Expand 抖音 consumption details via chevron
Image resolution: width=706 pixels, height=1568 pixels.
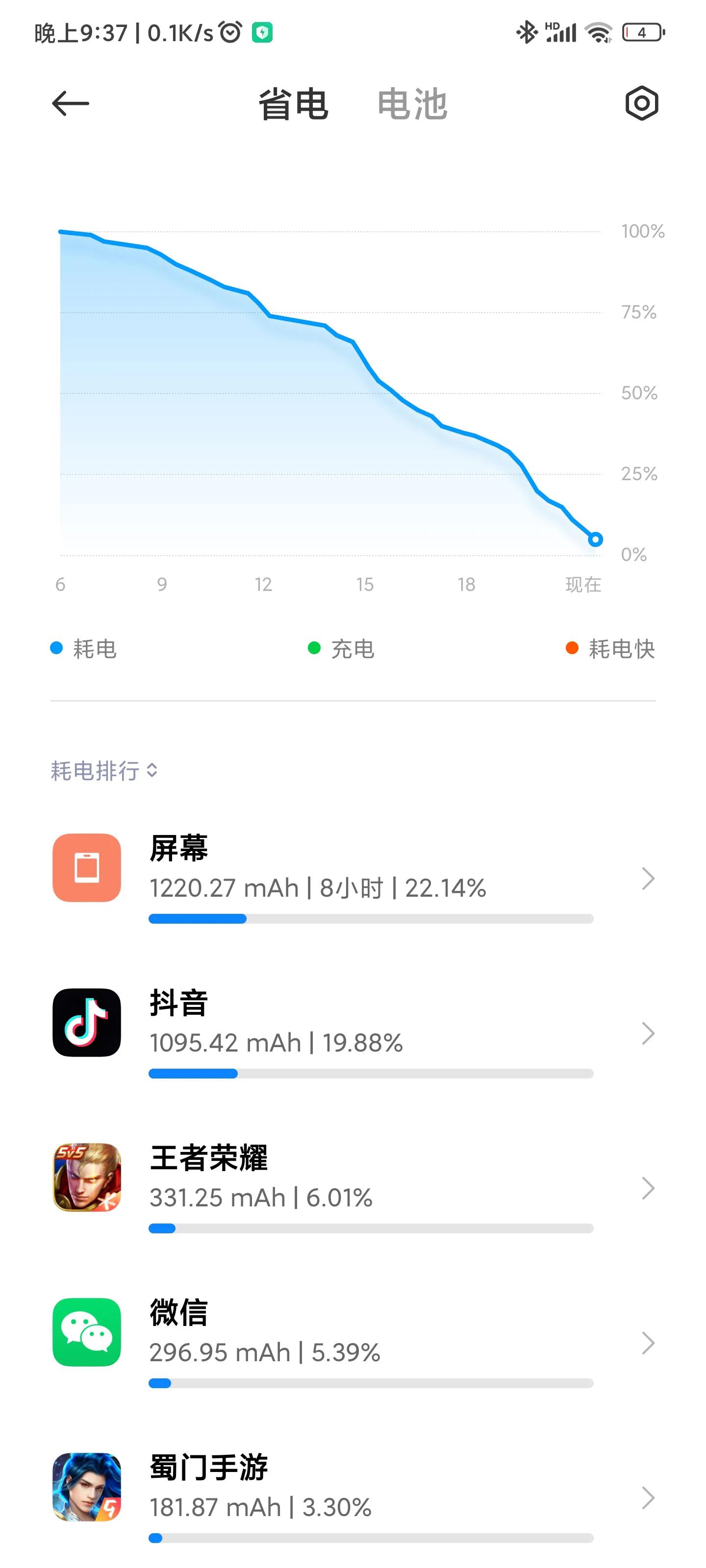648,1033
